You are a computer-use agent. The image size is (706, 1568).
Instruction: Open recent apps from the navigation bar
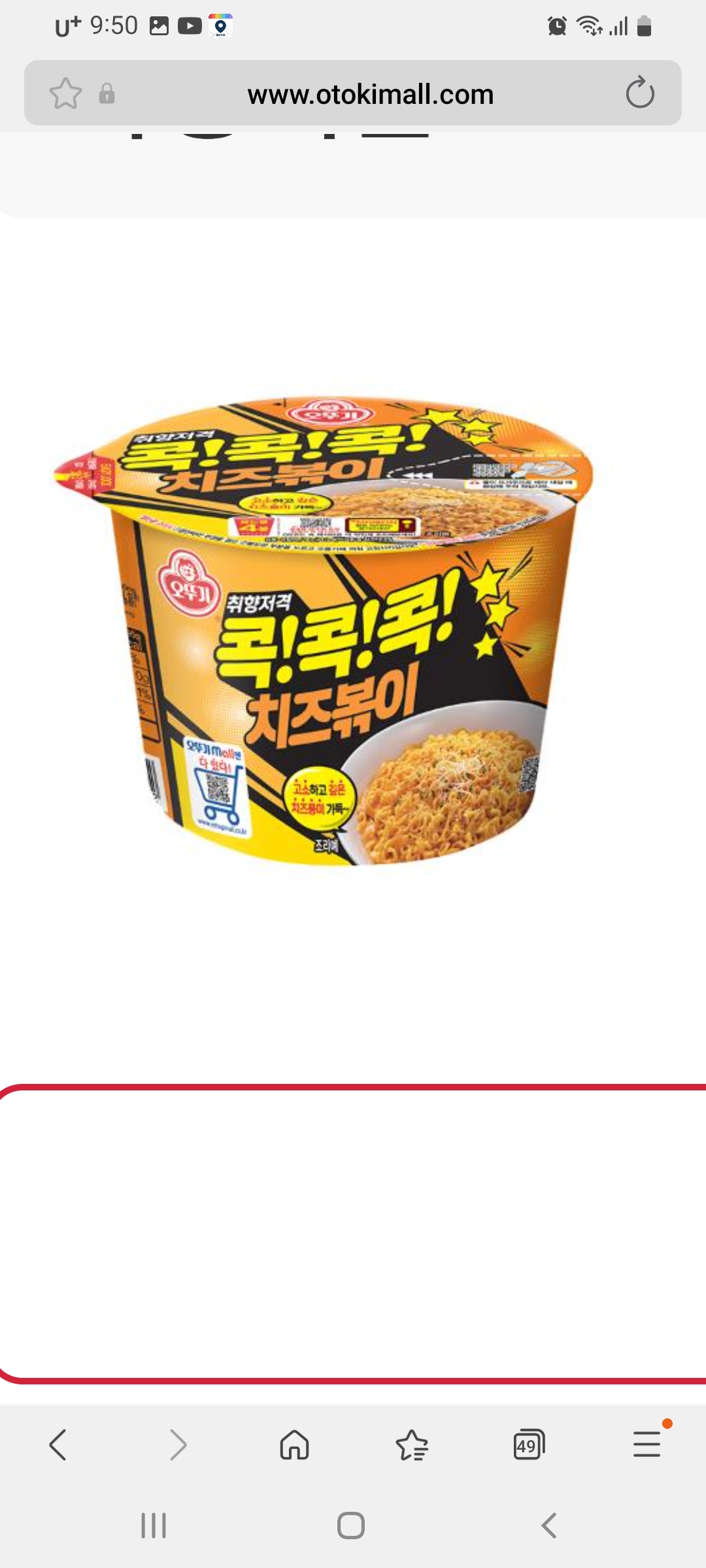(x=154, y=1526)
